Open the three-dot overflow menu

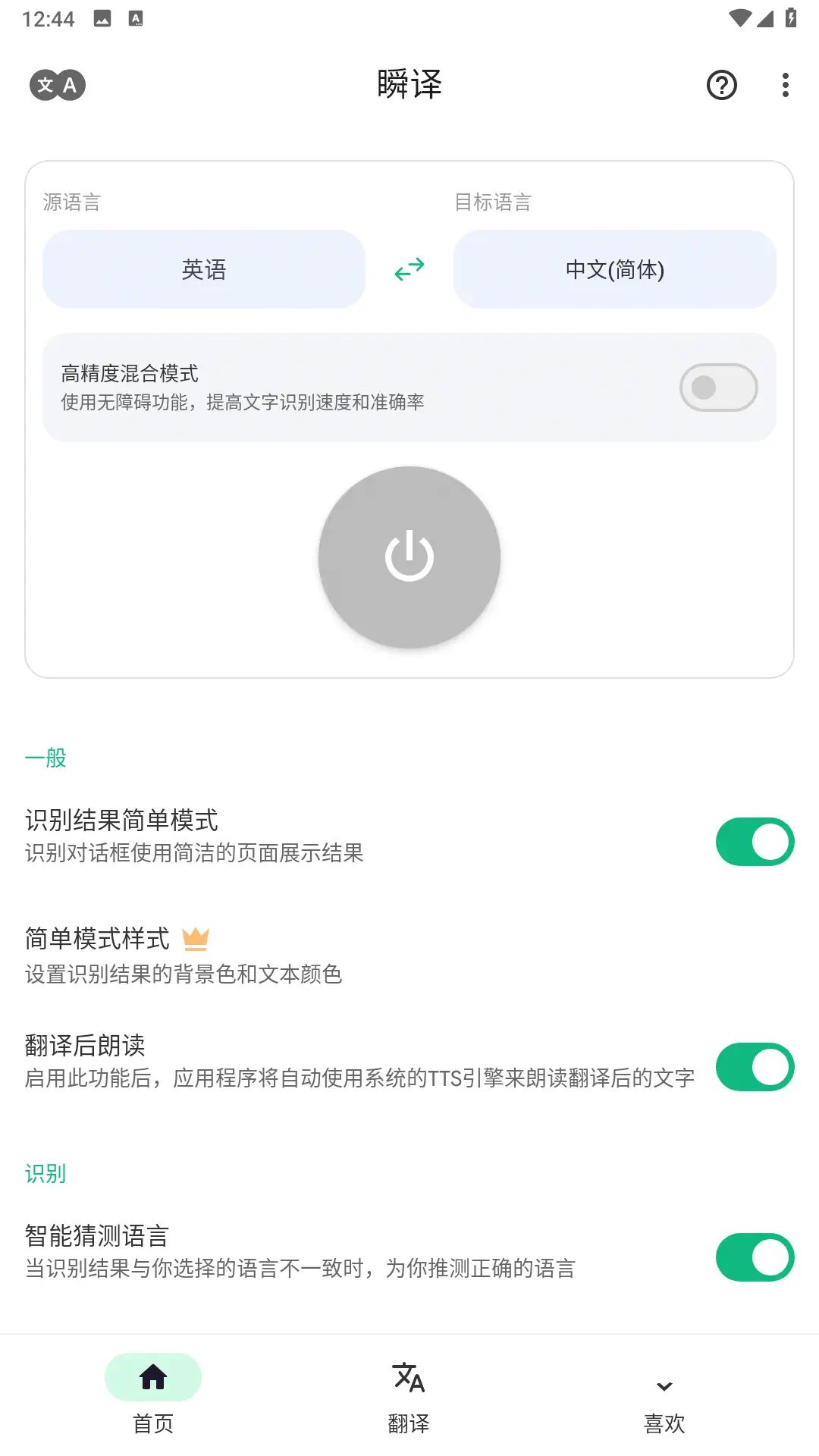[x=784, y=85]
